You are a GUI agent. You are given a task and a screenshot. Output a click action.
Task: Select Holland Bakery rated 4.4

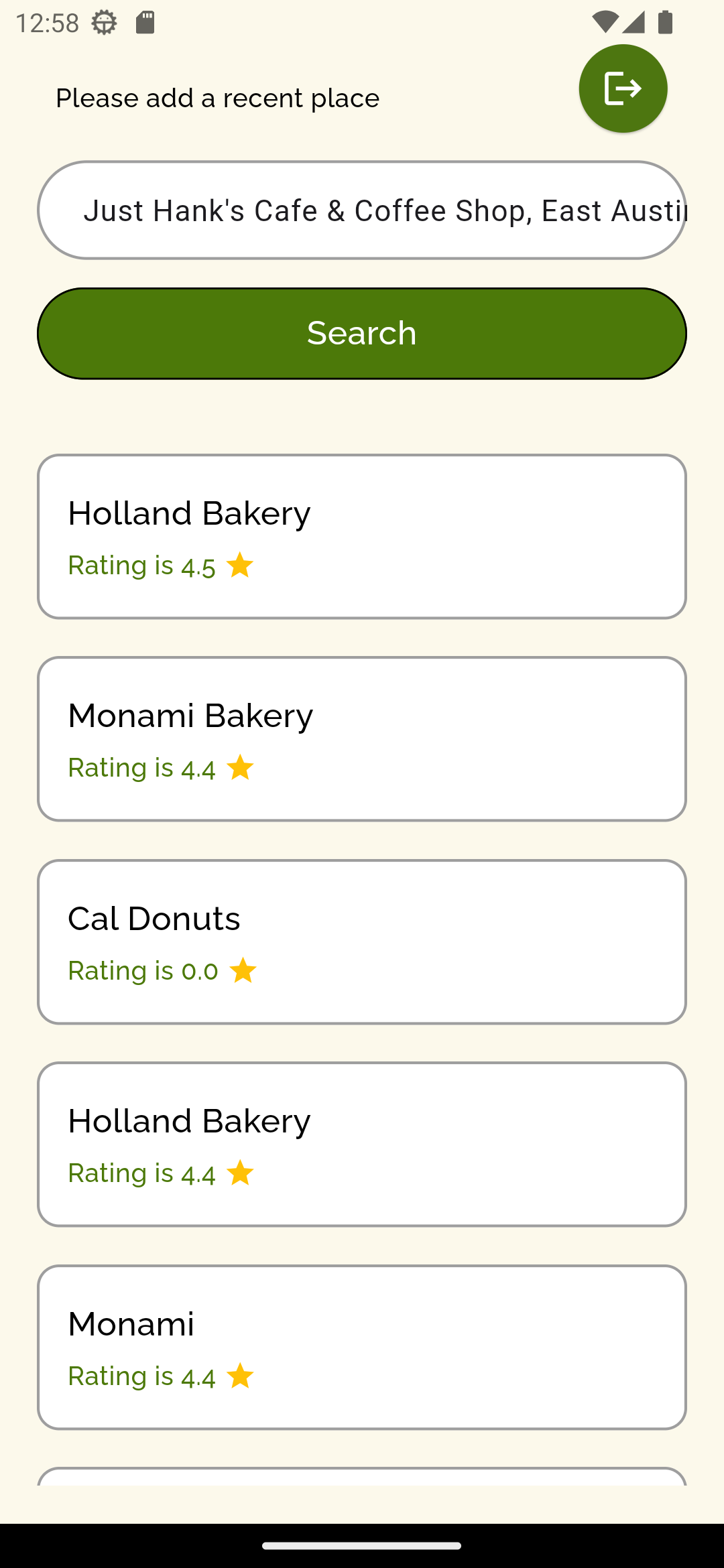click(x=362, y=1145)
